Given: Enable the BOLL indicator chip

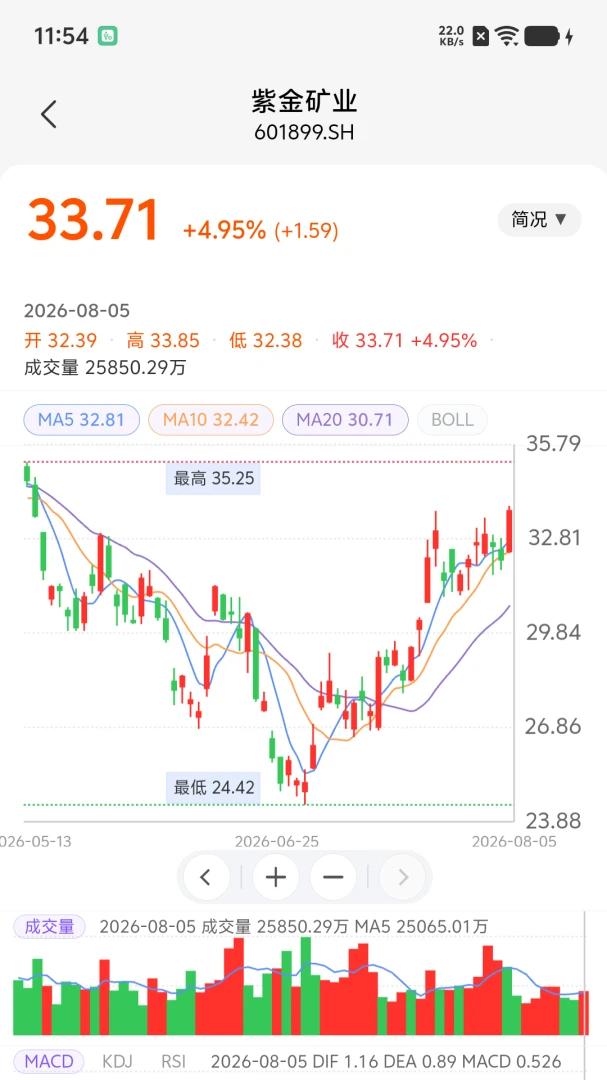Looking at the screenshot, I should point(452,420).
